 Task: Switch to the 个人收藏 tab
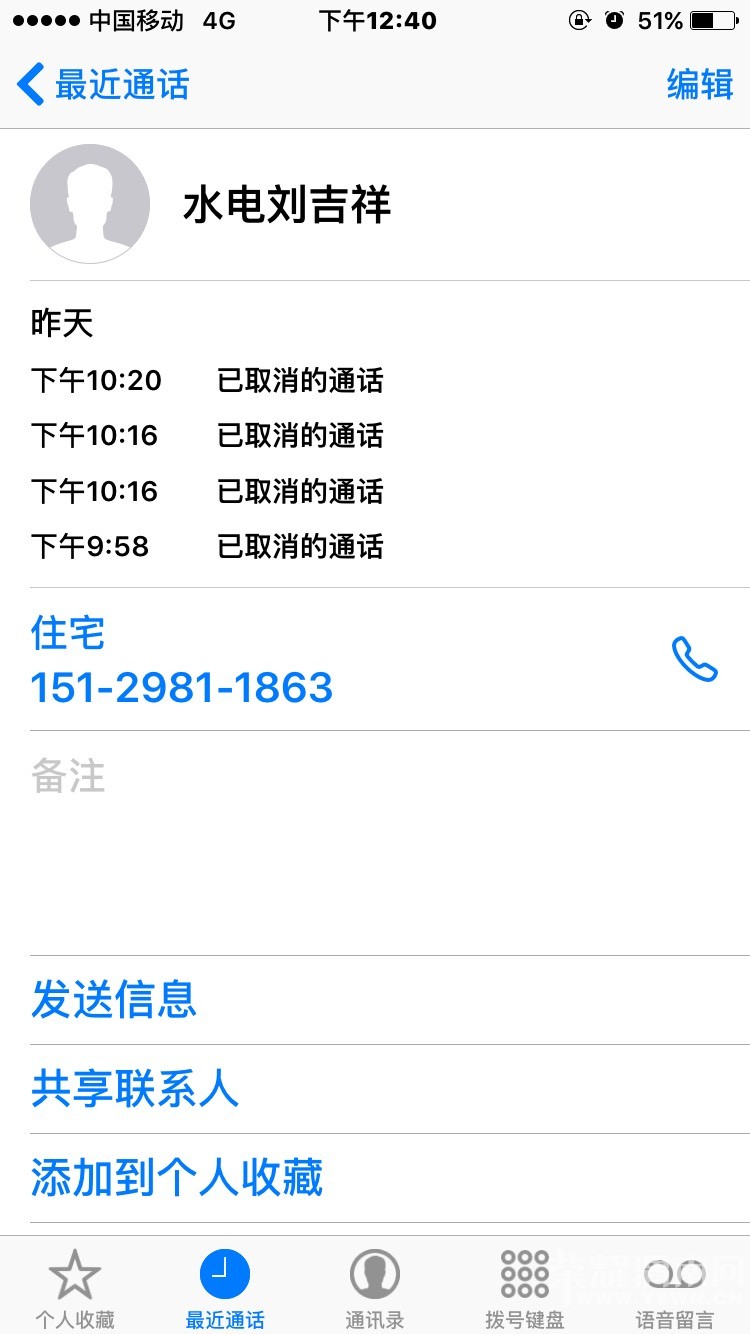75,1290
